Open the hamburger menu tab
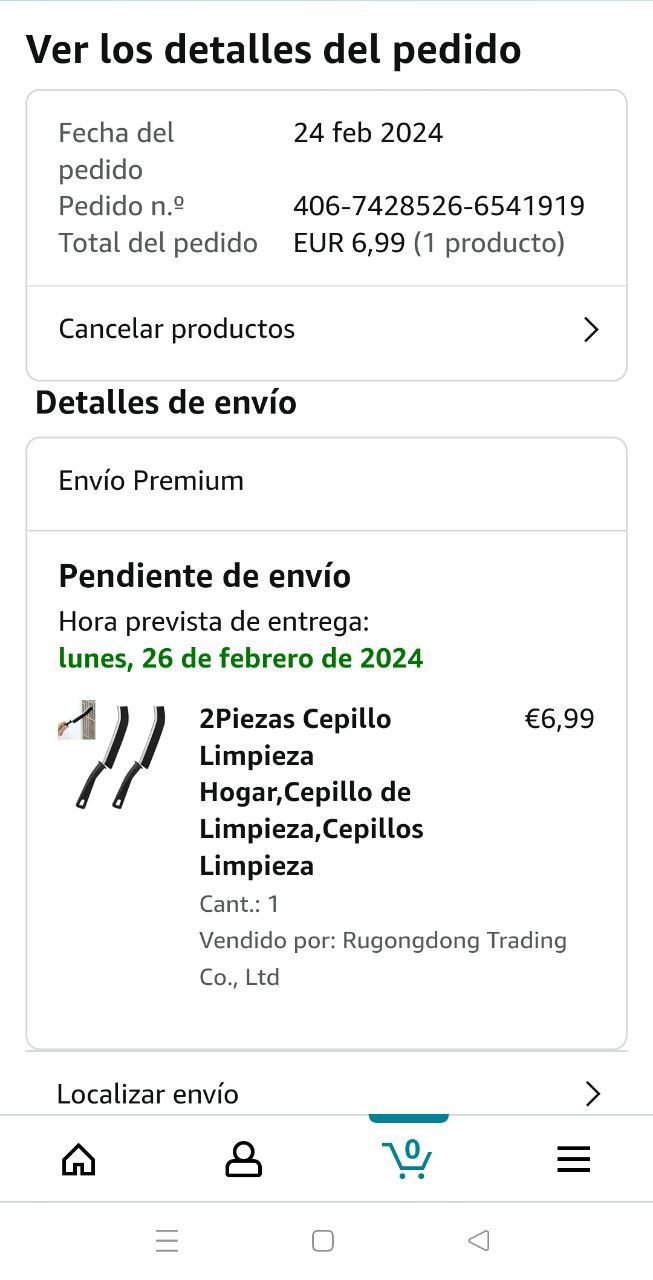Image resolution: width=653 pixels, height=1280 pixels. 573,1160
